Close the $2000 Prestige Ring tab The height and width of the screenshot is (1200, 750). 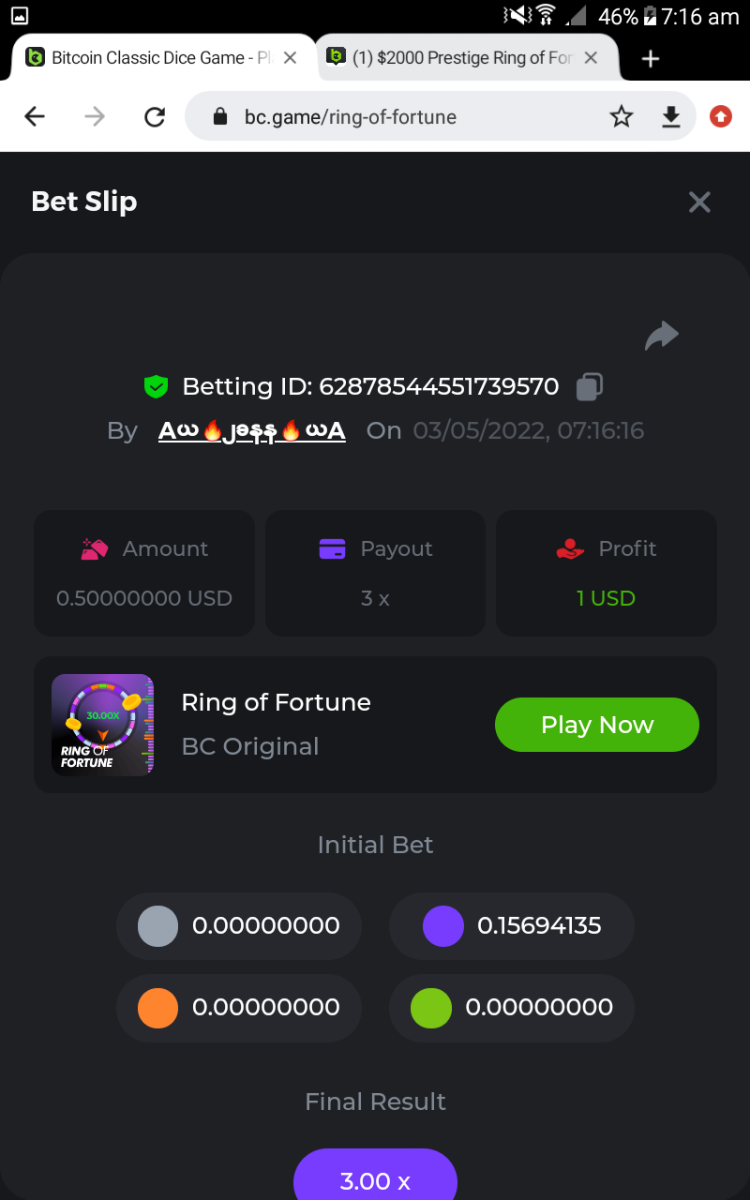[591, 58]
